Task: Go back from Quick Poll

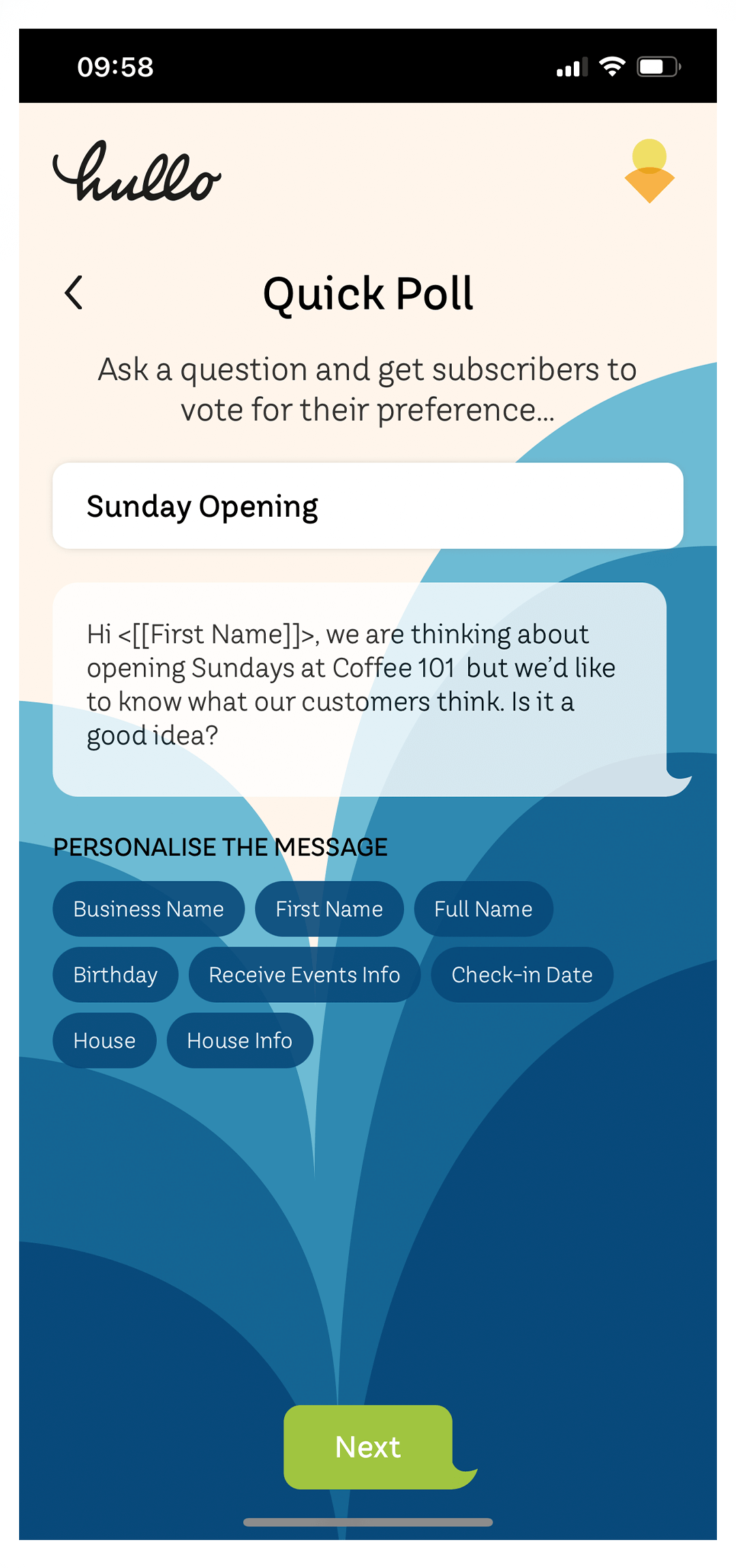Action: pyautogui.click(x=74, y=293)
